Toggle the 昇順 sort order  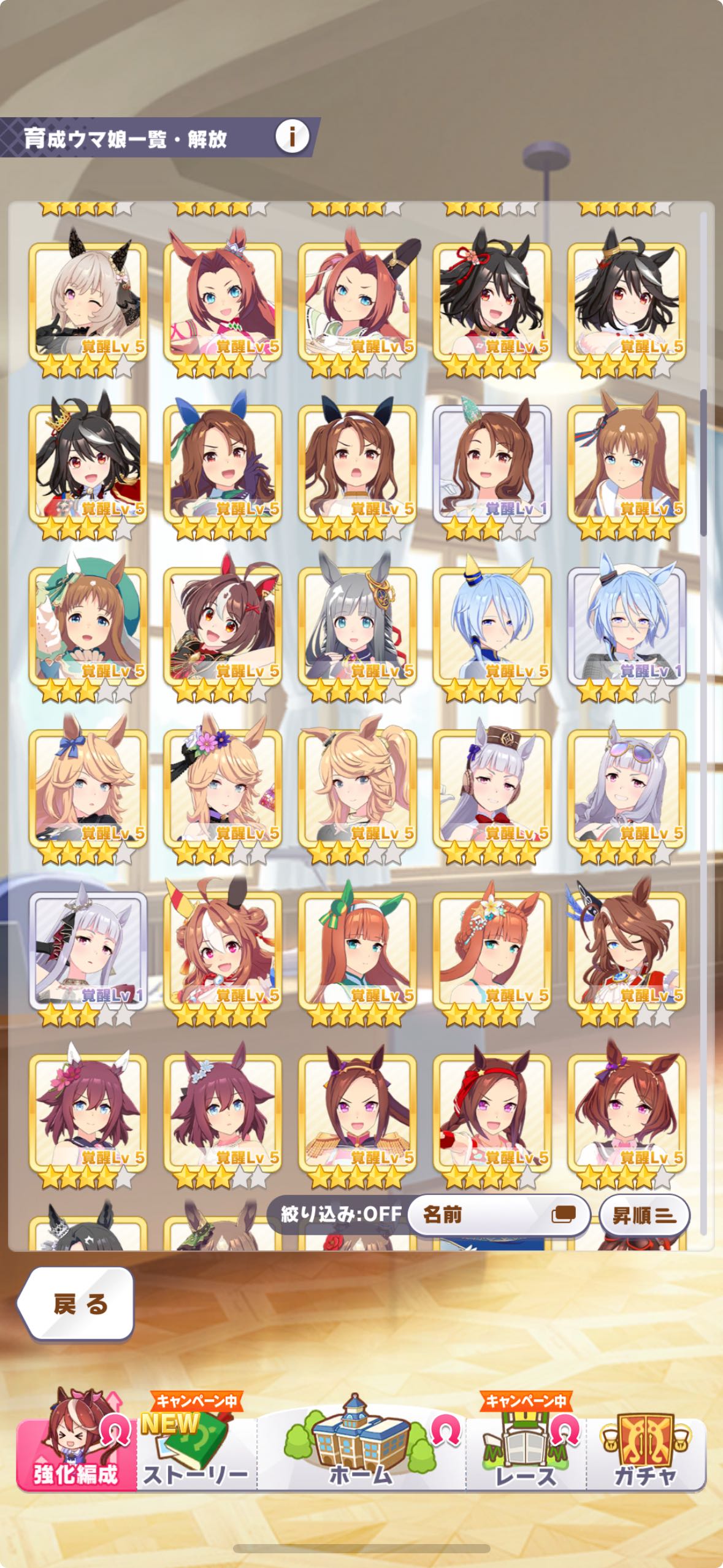644,1215
